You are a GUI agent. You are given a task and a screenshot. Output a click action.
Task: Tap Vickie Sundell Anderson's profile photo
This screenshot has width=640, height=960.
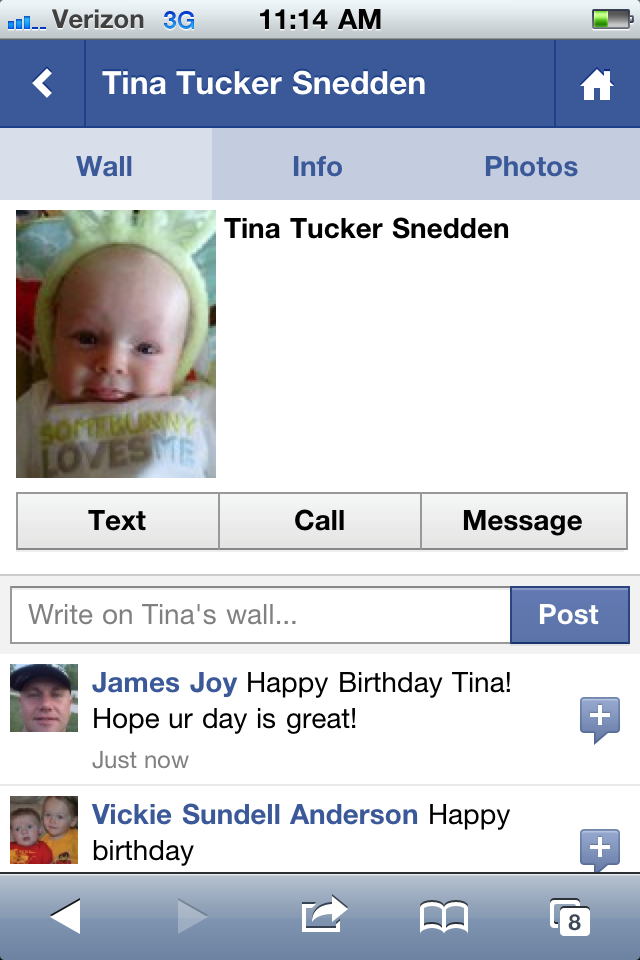point(44,830)
